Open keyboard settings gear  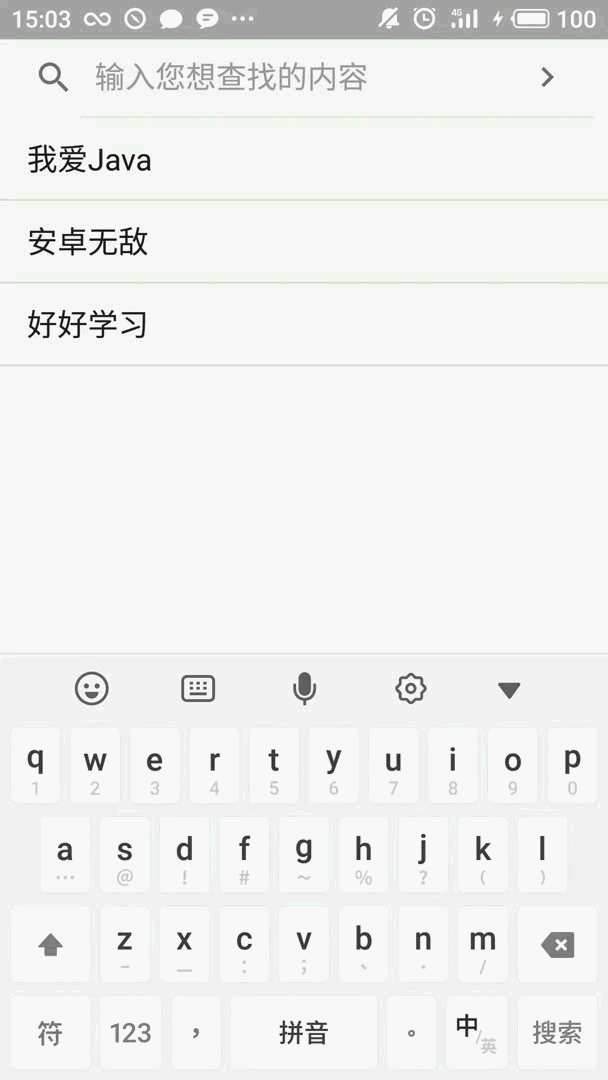[411, 688]
